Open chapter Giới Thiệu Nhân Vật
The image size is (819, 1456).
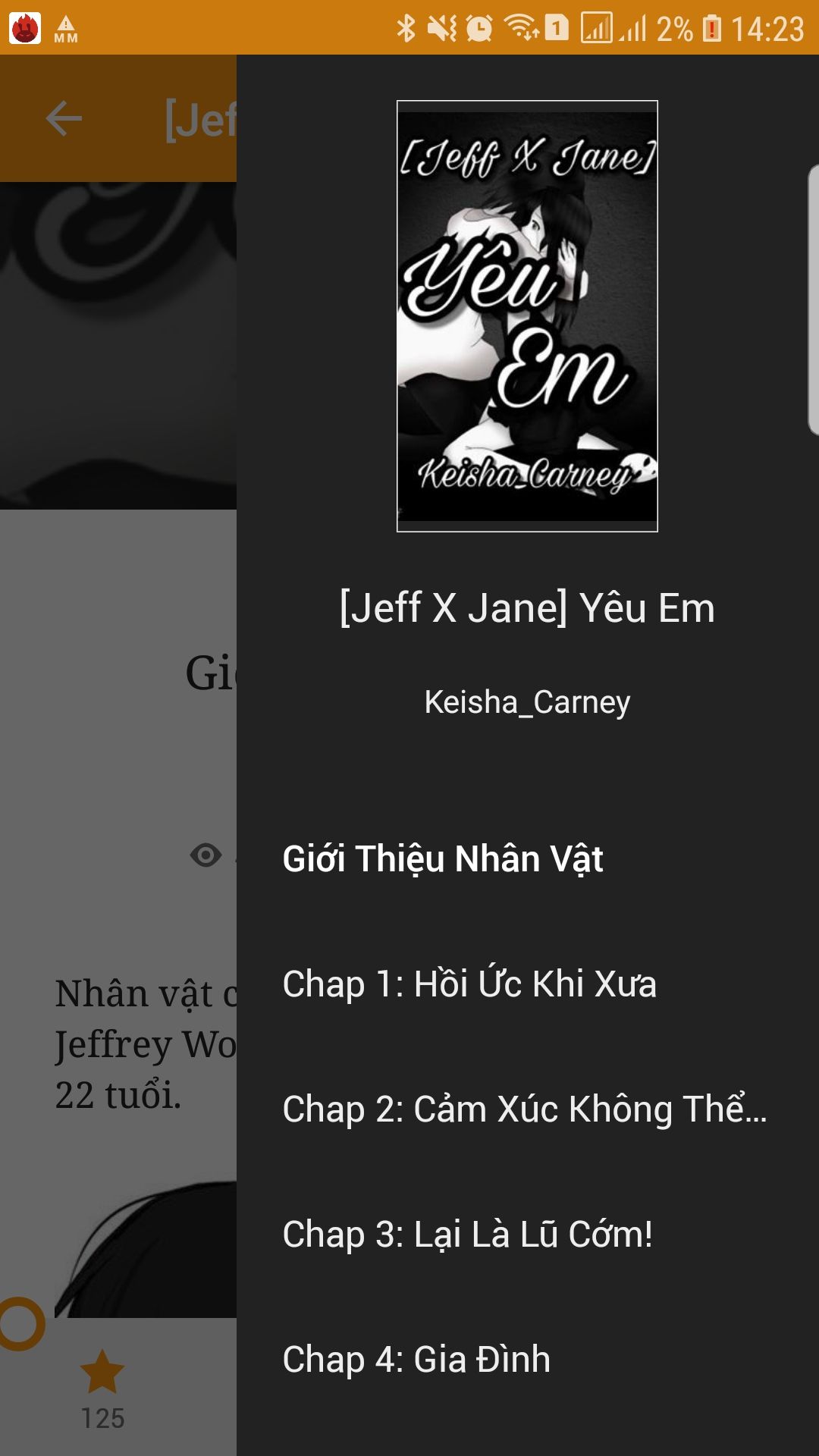click(443, 859)
